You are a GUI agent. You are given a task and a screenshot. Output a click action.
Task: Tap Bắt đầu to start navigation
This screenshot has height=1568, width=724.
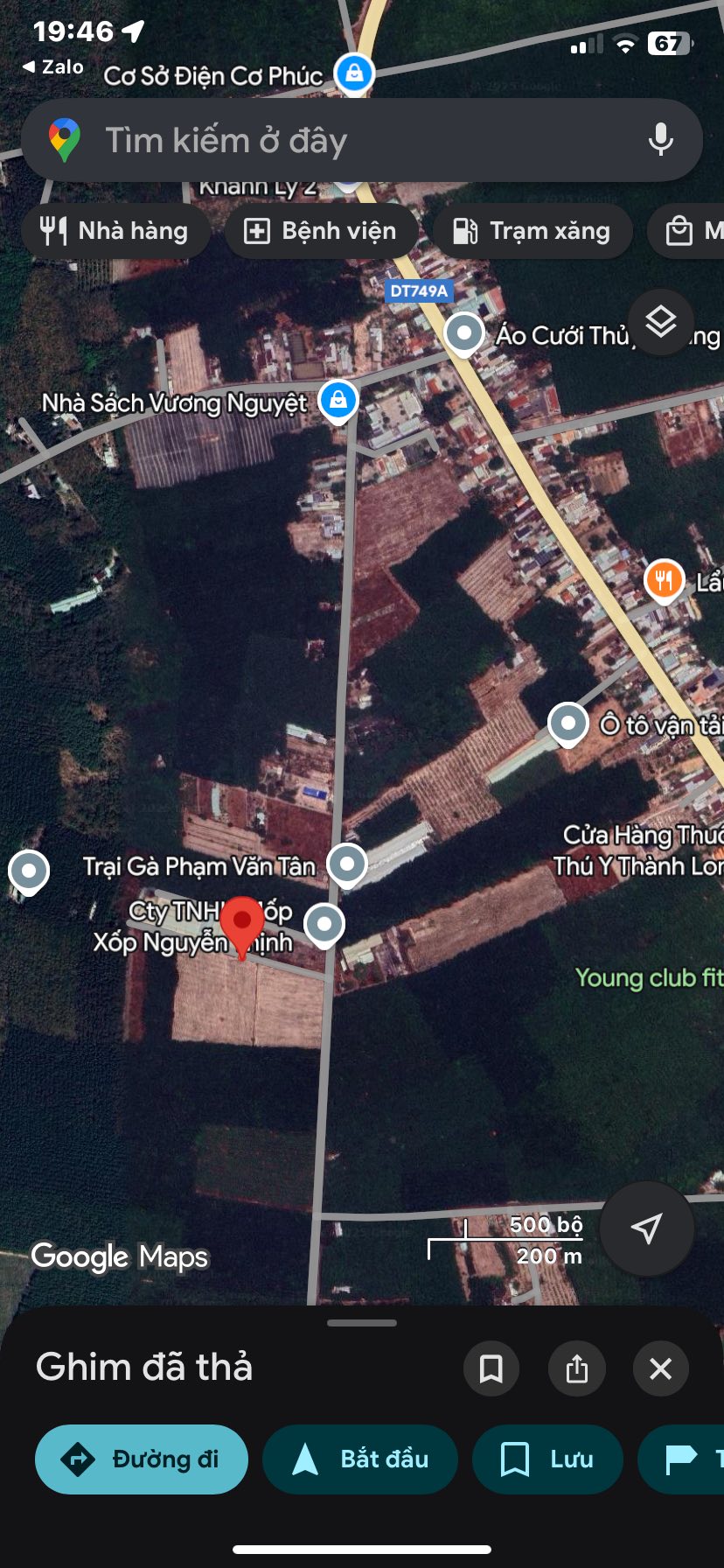tap(359, 1459)
